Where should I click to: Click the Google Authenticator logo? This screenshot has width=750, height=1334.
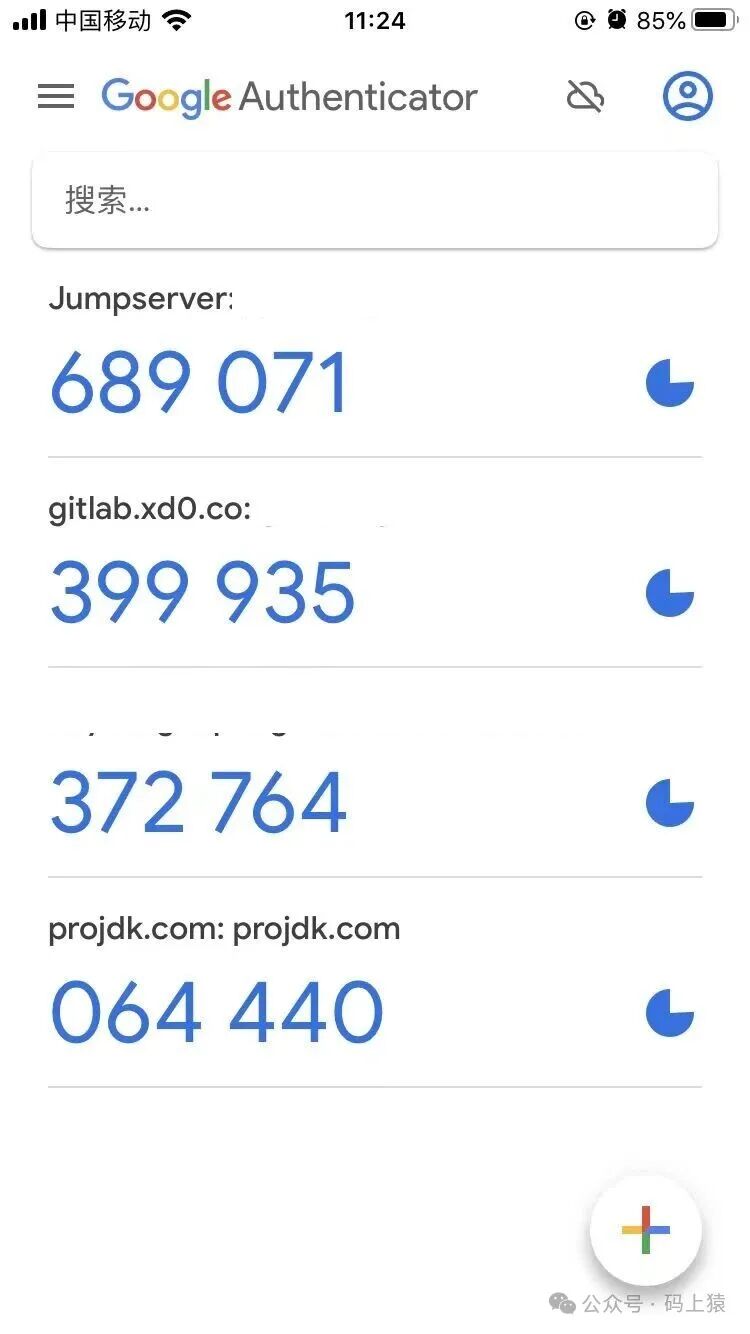pos(288,96)
